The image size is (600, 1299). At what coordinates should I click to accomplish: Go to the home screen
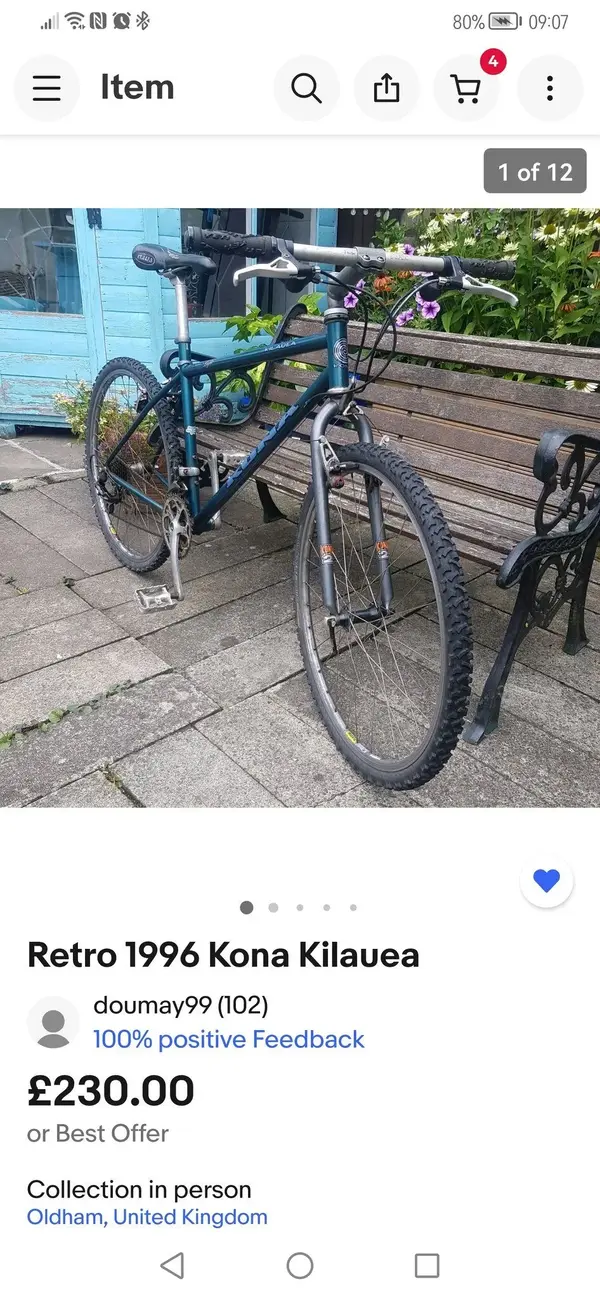300,1265
